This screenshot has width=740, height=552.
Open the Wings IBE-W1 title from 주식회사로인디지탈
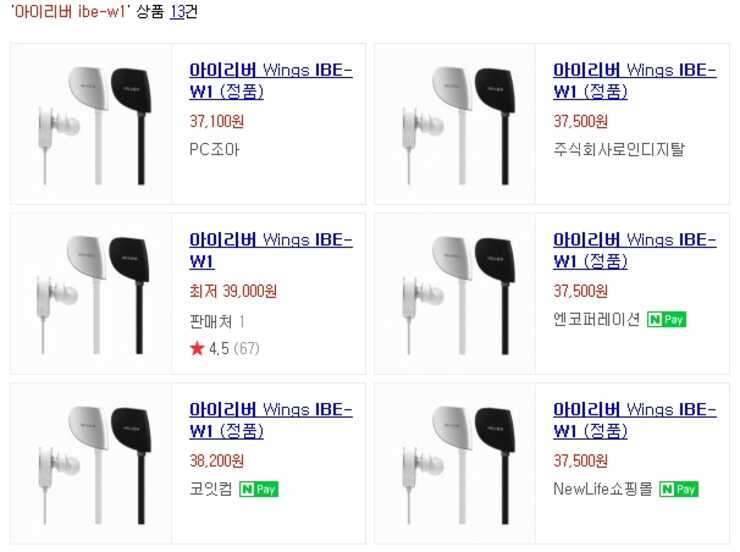coord(634,81)
